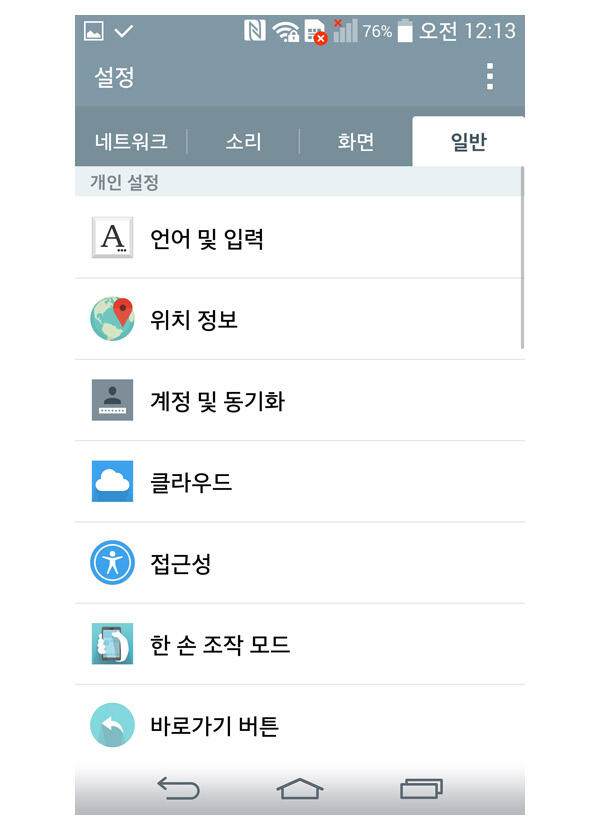The width and height of the screenshot is (600, 830).
Task: Open the 클라우드 settings row
Action: (300, 481)
